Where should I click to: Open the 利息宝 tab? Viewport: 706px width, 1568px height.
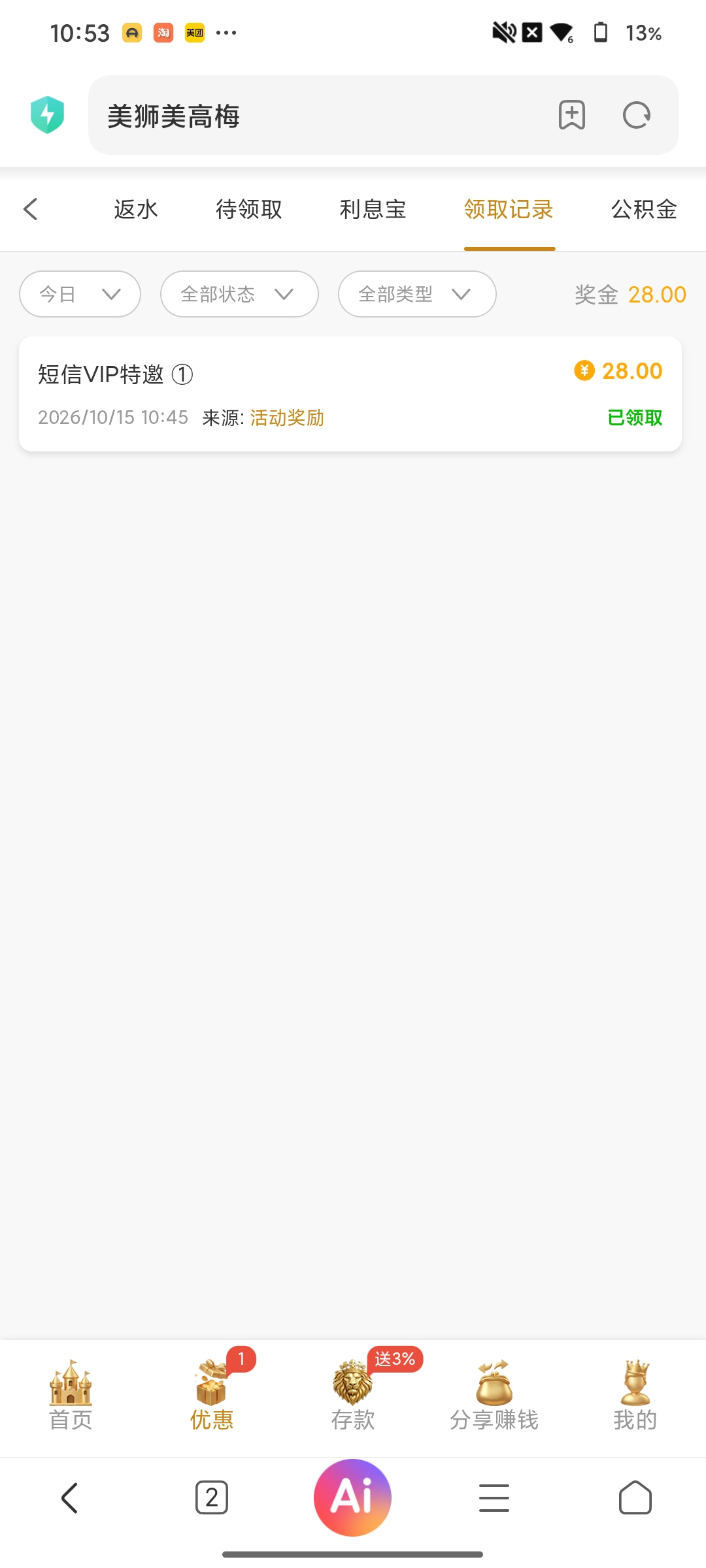pyautogui.click(x=373, y=209)
